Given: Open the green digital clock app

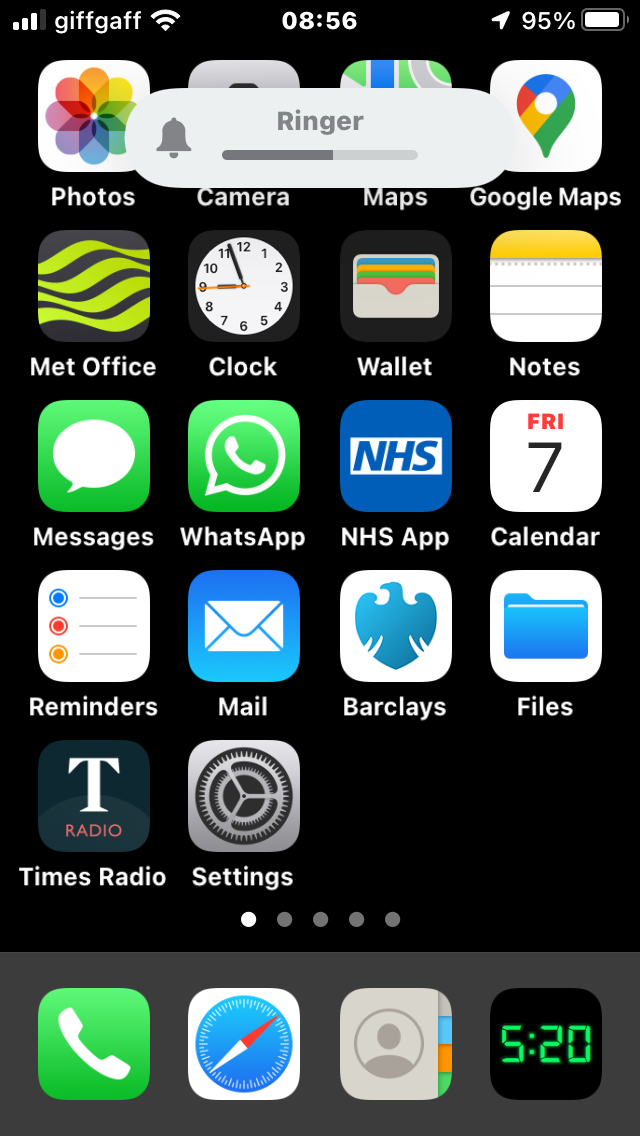Looking at the screenshot, I should (x=546, y=1044).
